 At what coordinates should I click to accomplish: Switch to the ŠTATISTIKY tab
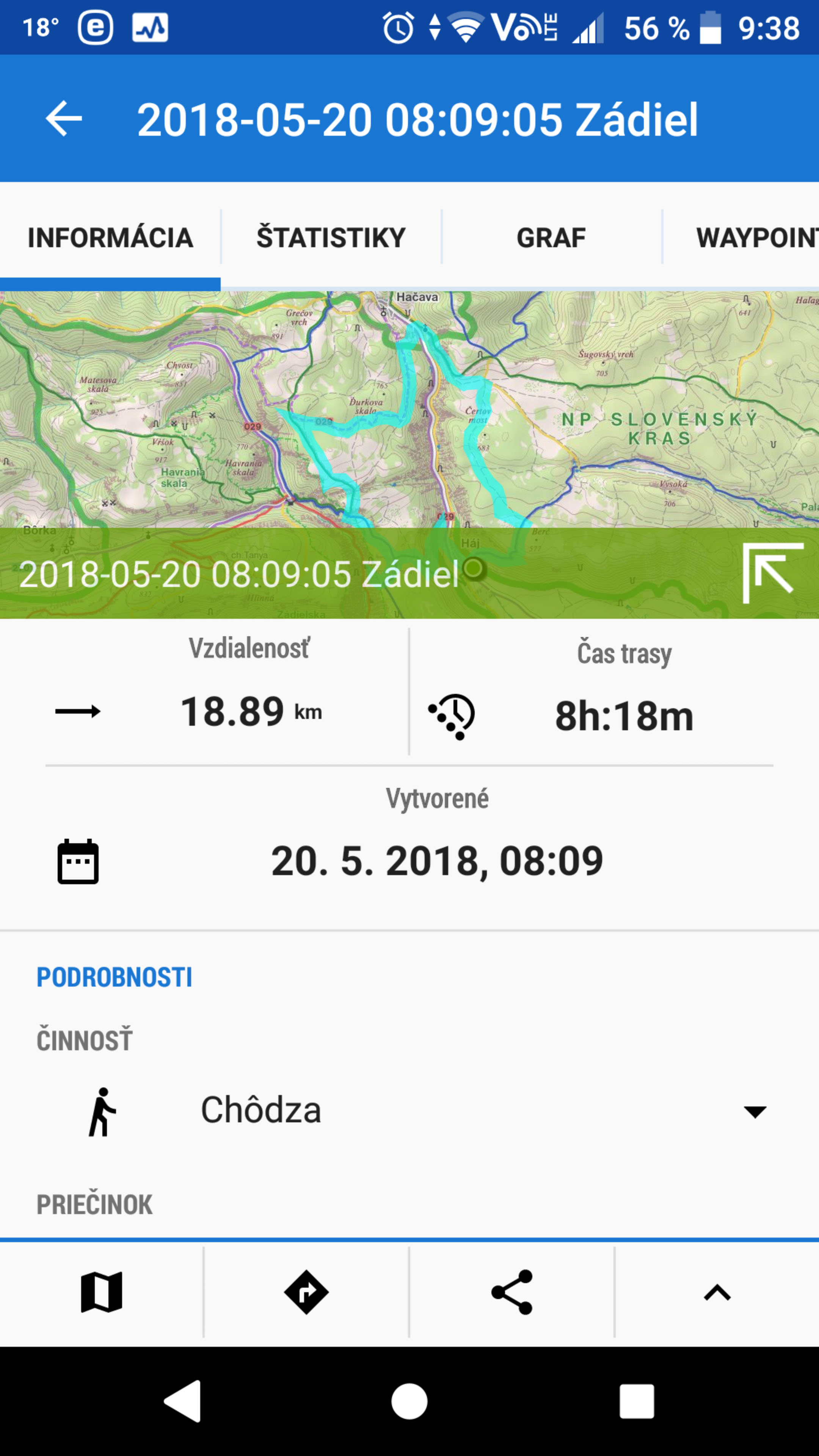point(331,237)
